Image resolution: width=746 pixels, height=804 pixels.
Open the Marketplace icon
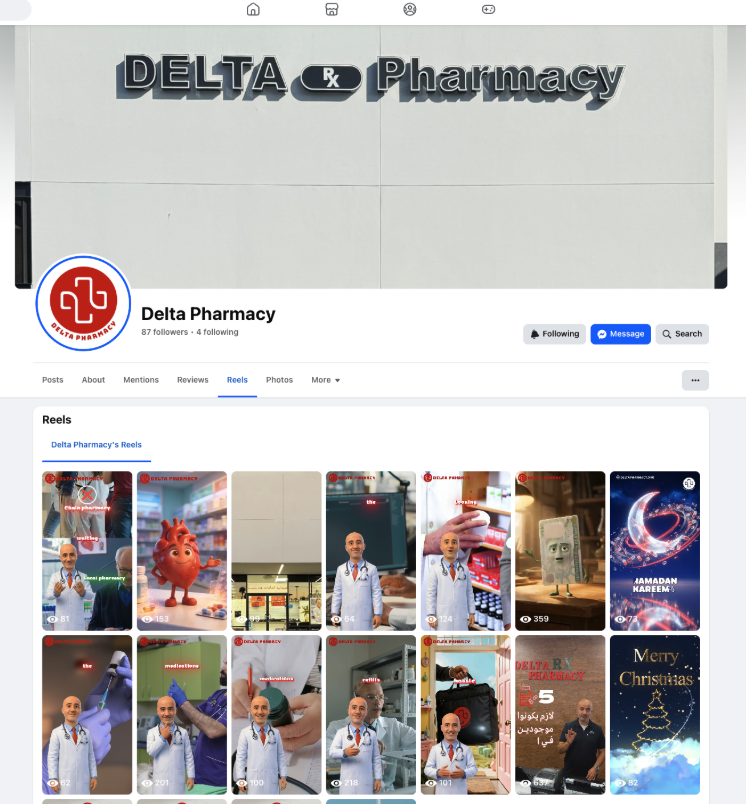tap(332, 10)
